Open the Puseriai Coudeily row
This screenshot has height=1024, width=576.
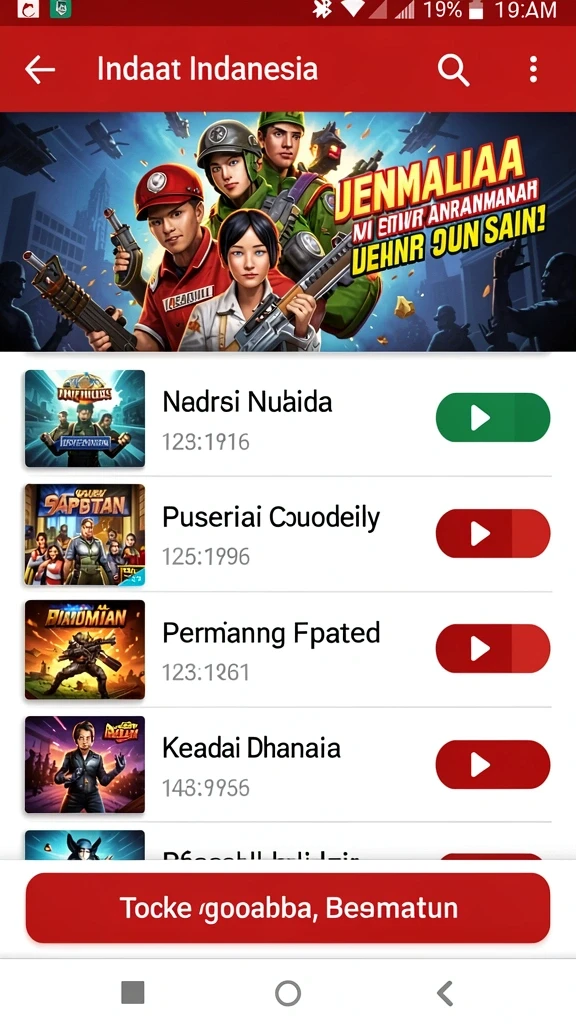[x=288, y=534]
